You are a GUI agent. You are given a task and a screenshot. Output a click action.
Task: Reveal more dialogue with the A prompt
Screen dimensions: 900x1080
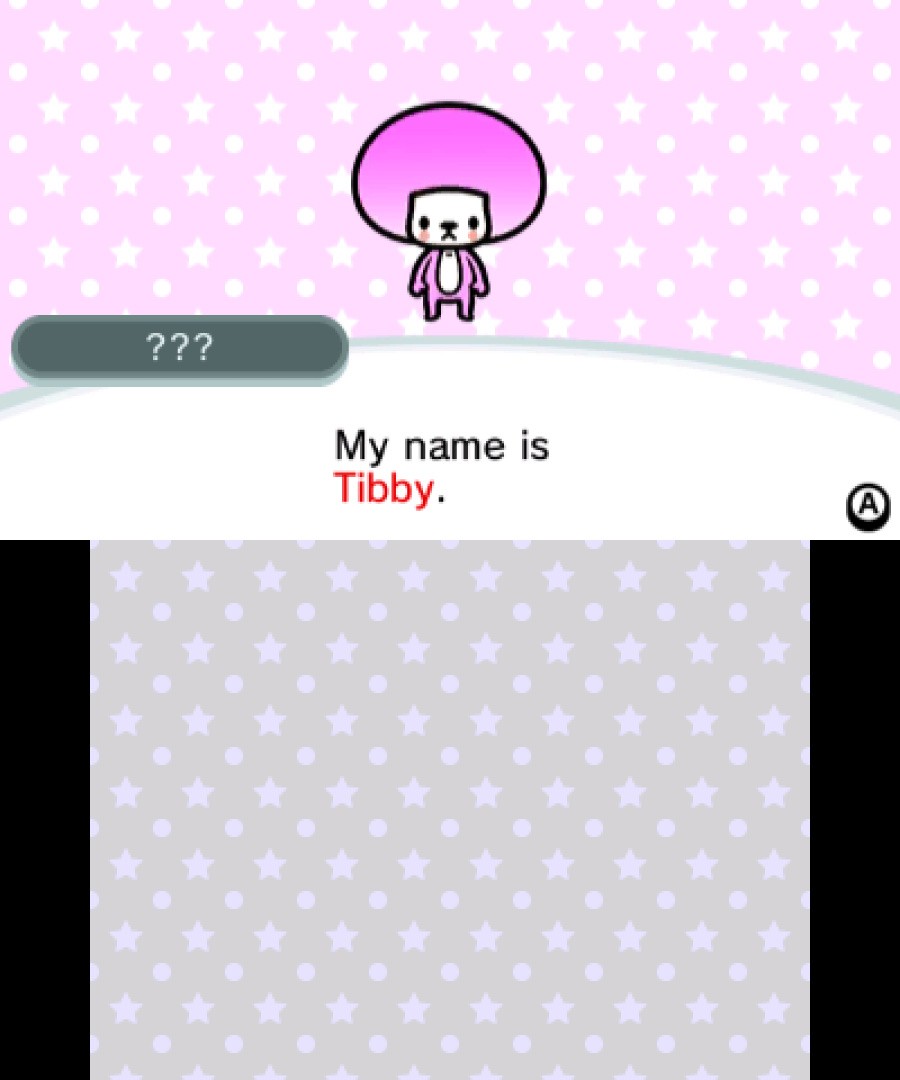[x=867, y=508]
